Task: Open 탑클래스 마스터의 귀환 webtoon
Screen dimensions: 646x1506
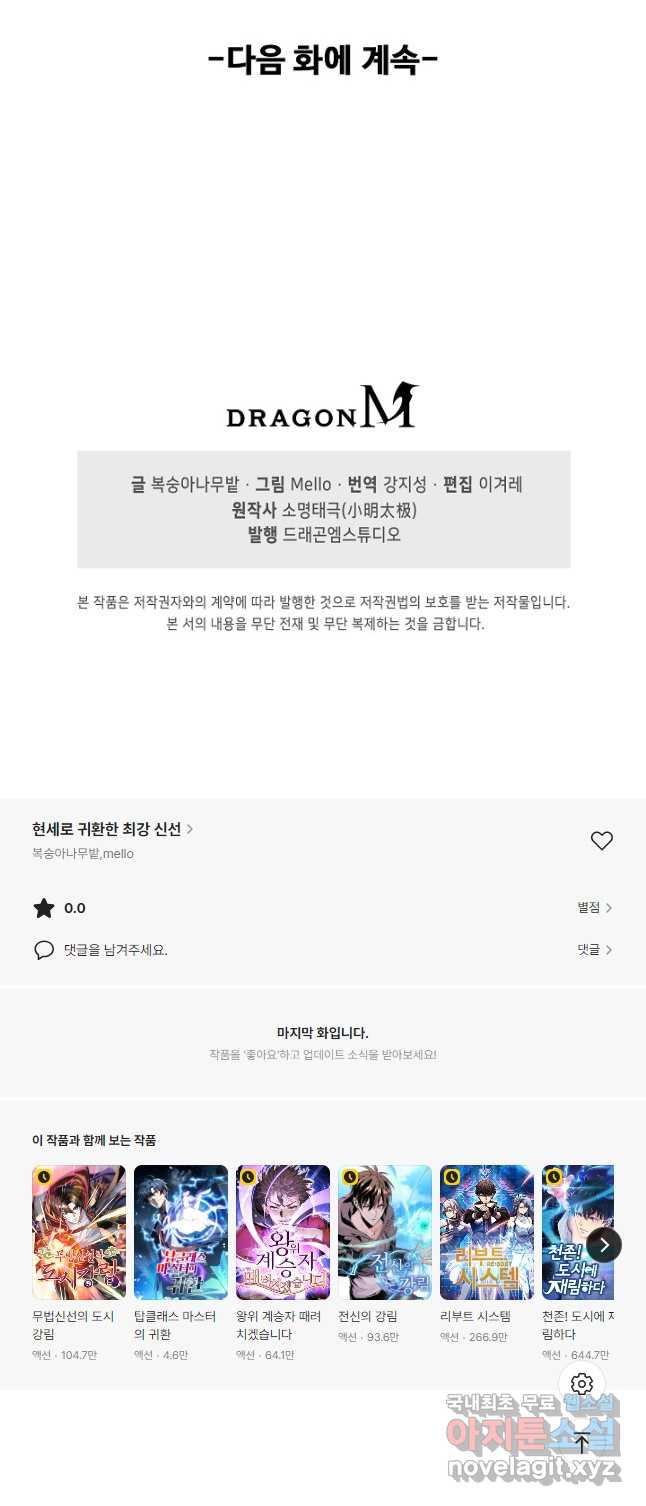Action: click(181, 1232)
